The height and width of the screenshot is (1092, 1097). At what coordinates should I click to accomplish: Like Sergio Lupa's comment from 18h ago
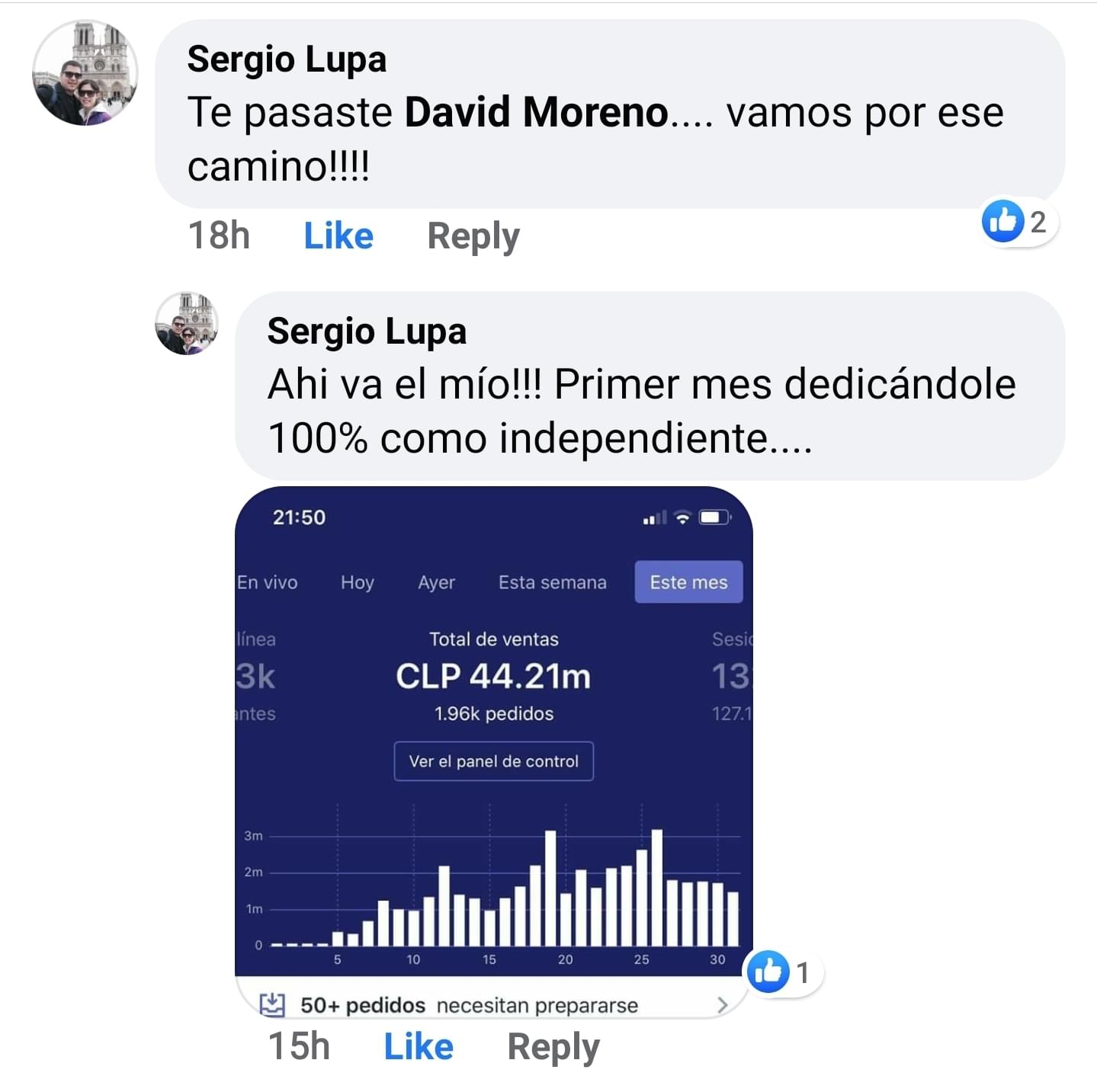(338, 236)
